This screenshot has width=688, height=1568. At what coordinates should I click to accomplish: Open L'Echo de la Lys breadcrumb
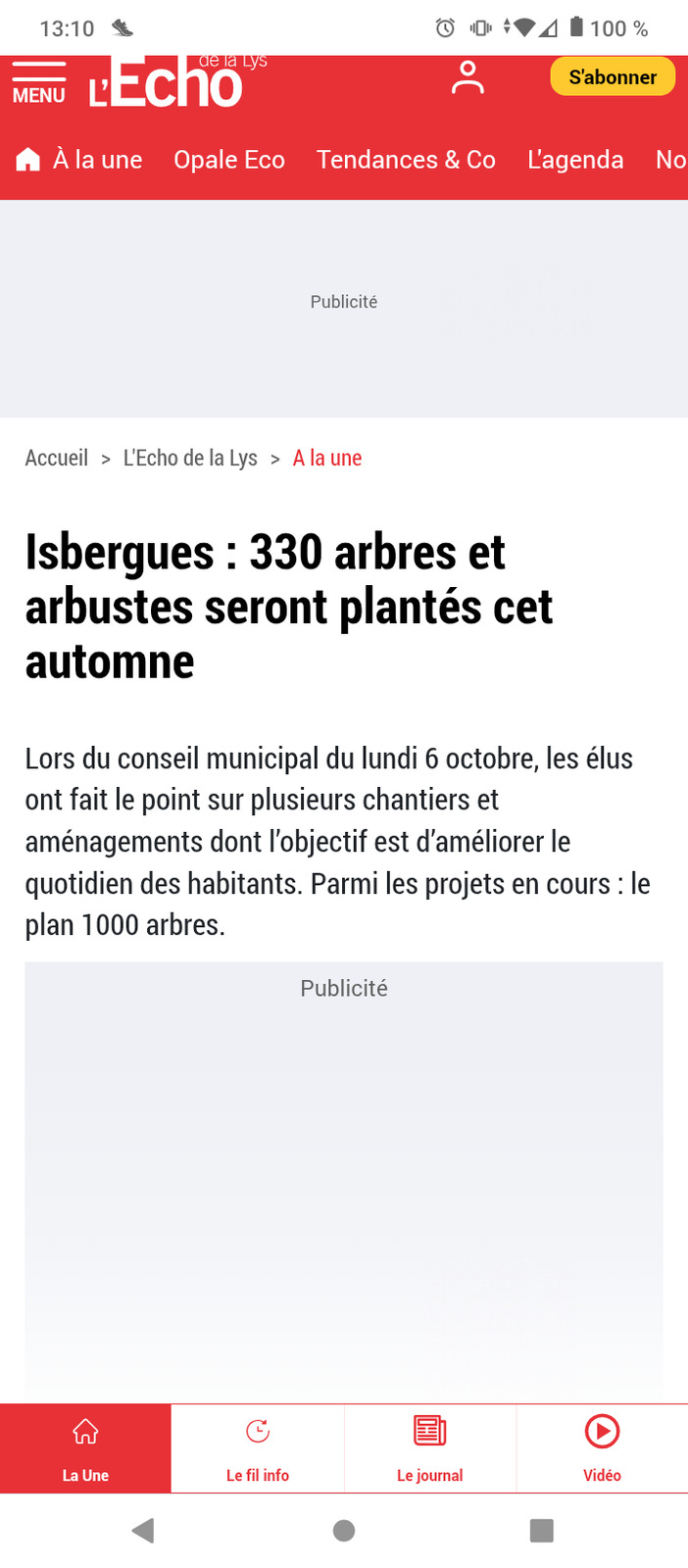point(190,458)
